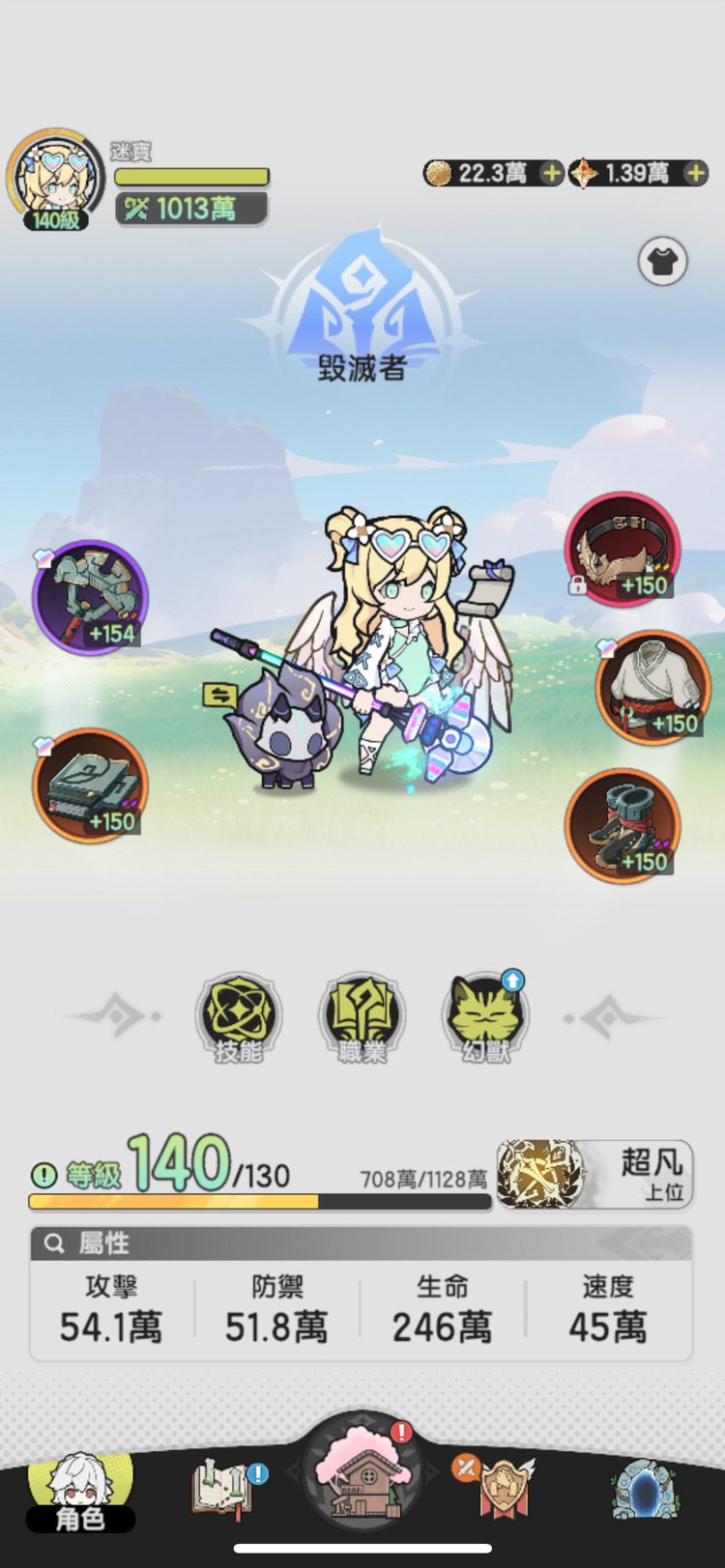Image resolution: width=725 pixels, height=1568 pixels.
Task: Open the 職業 class menu
Action: 362,1017
